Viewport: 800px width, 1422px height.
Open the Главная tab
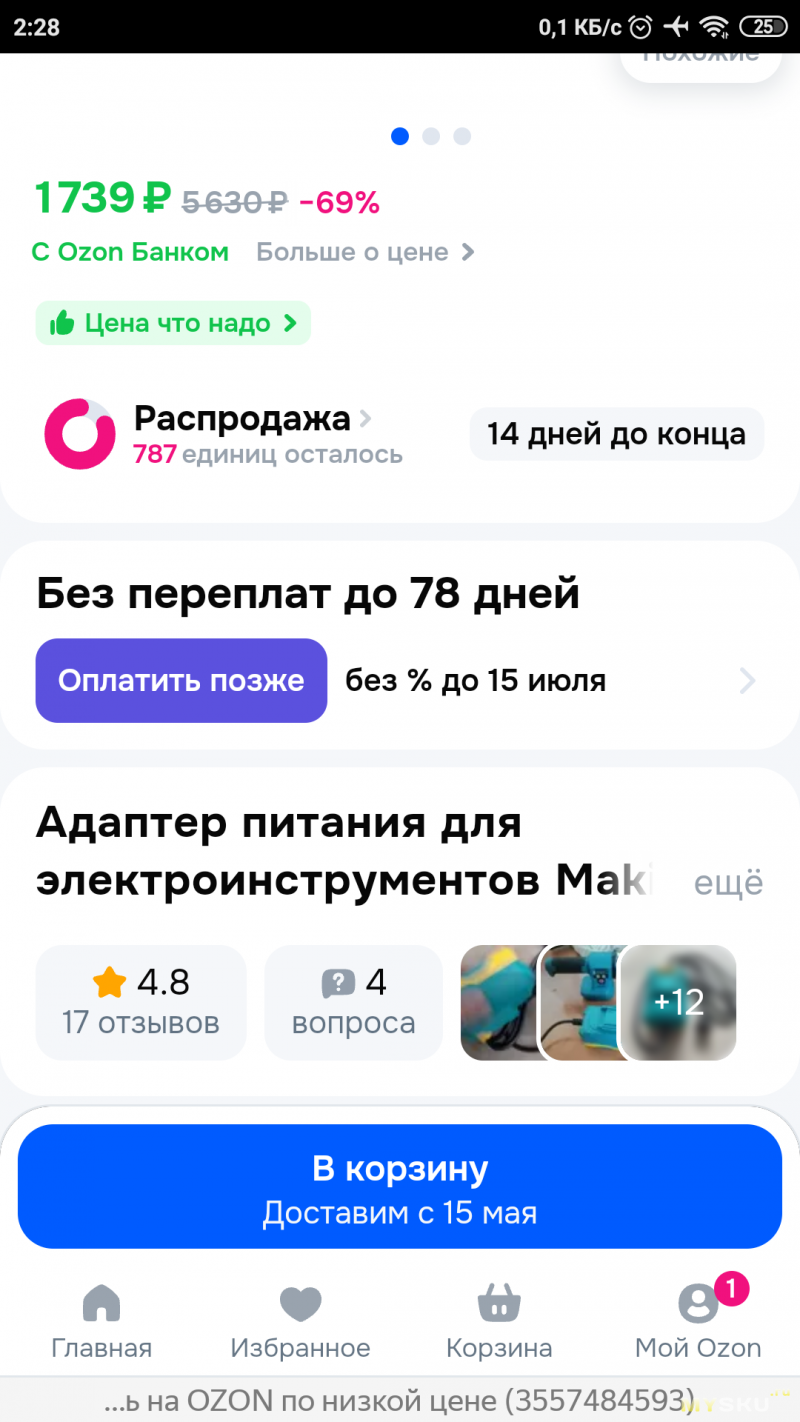[x=101, y=1320]
